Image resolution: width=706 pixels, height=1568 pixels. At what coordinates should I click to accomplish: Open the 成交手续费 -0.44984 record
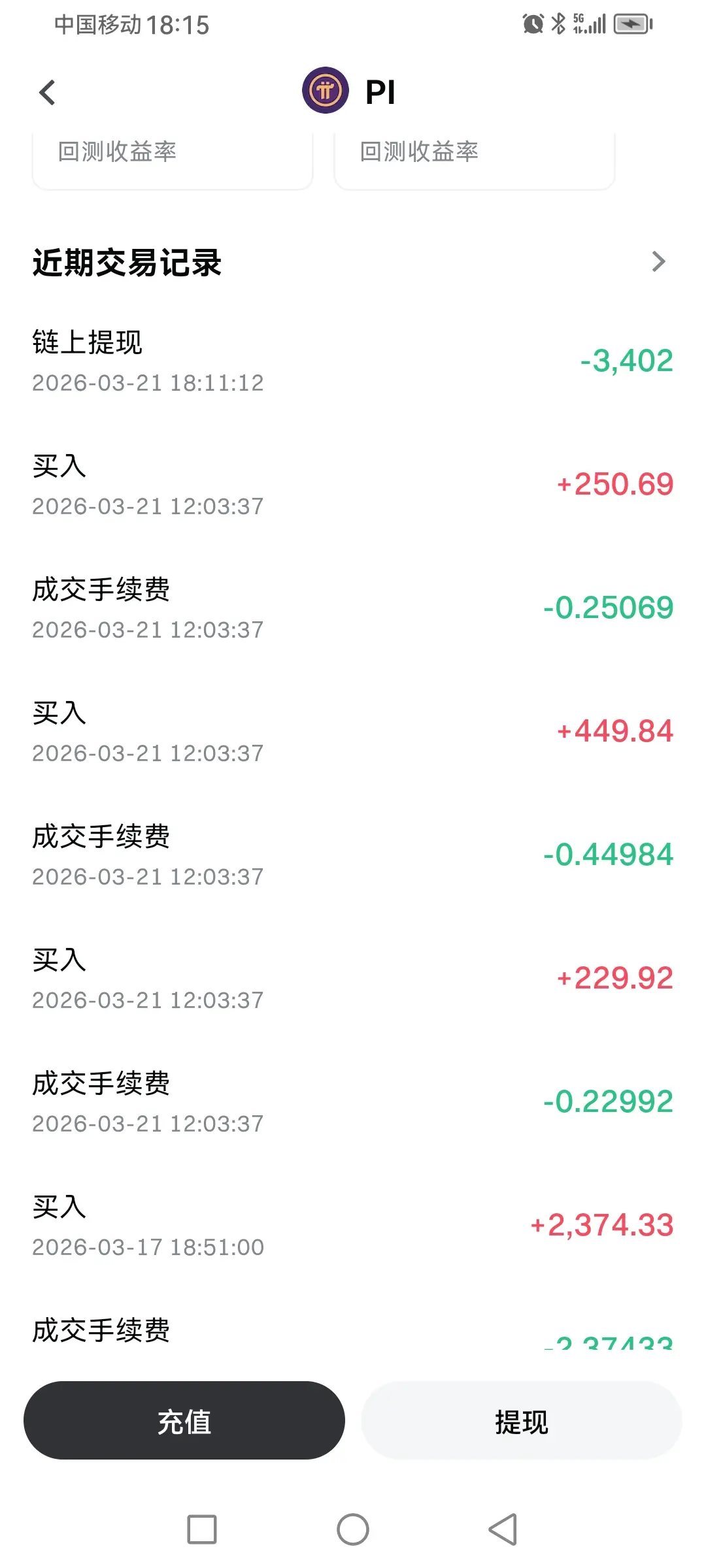353,855
